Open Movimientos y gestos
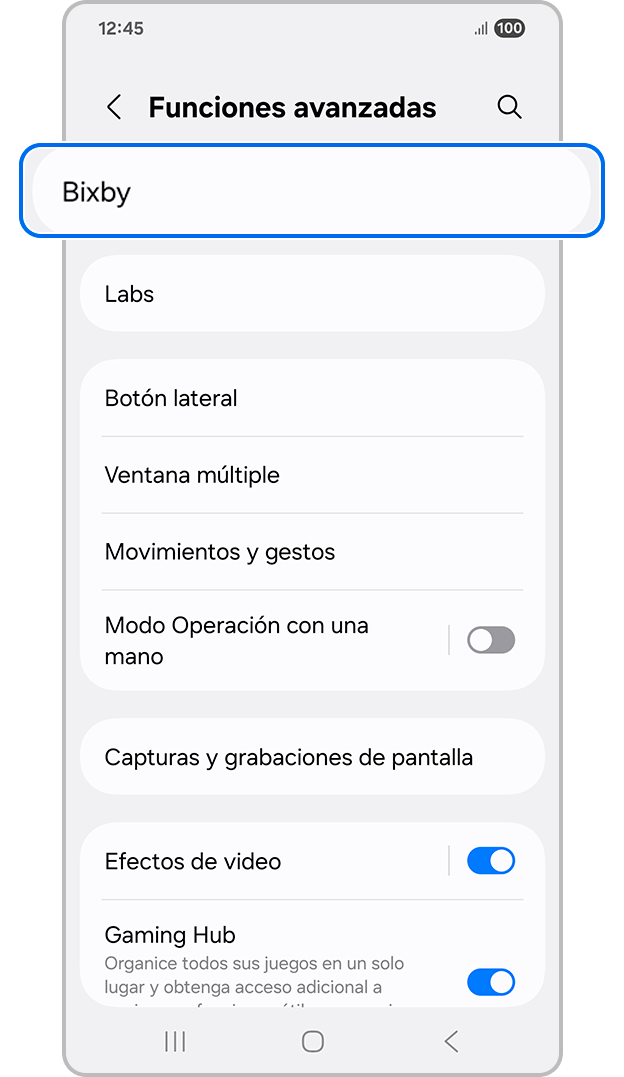 (x=311, y=552)
